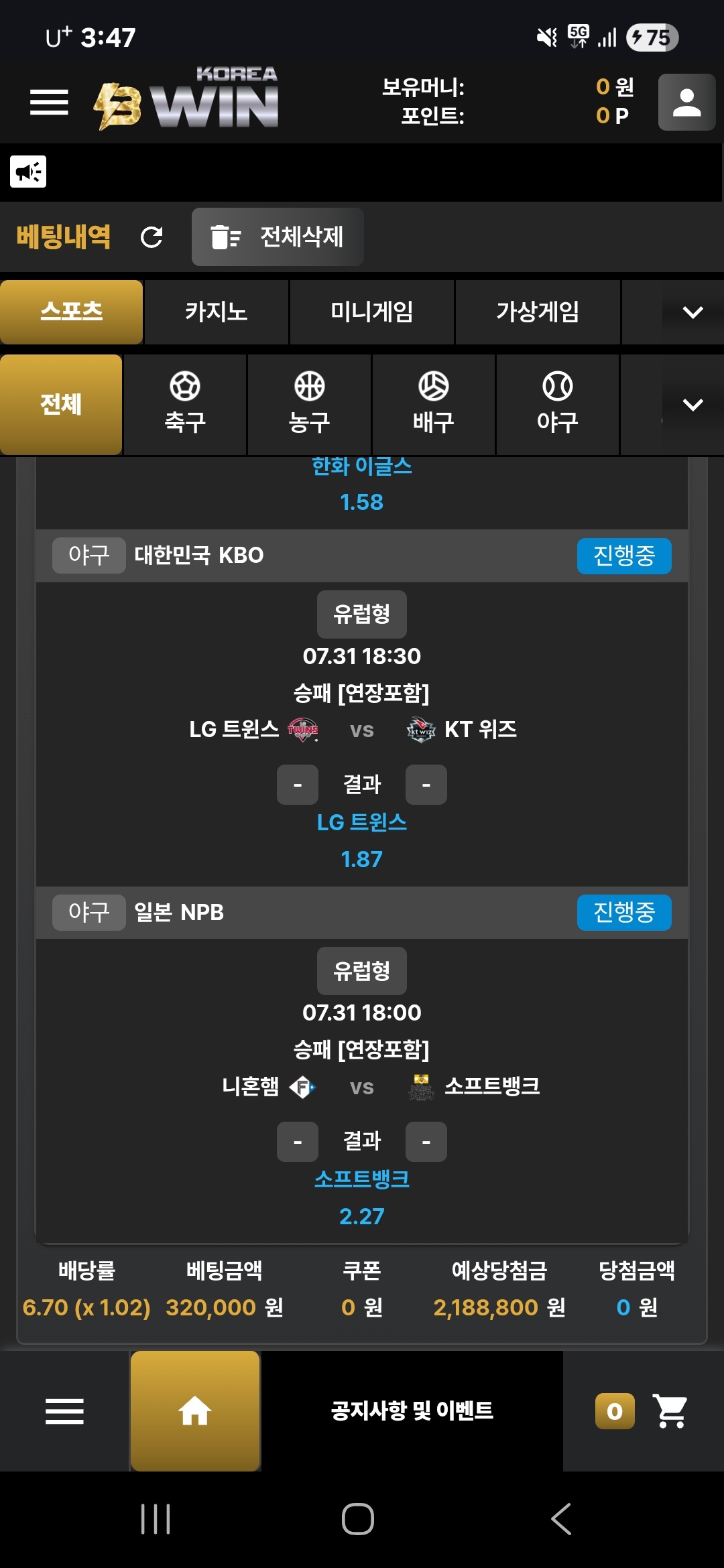Go to the home page button
The width and height of the screenshot is (724, 1568).
[195, 1411]
